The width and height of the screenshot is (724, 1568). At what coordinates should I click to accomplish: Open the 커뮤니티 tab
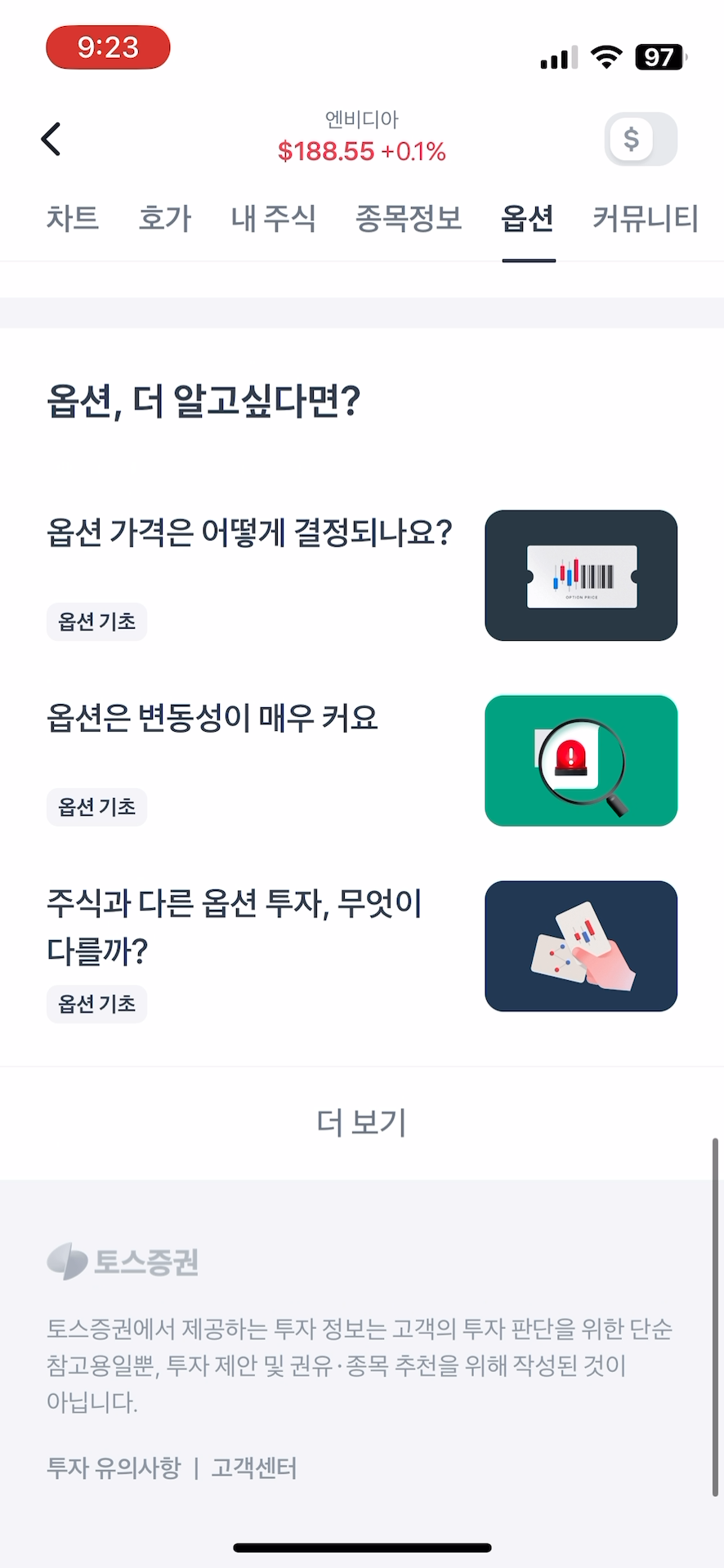(645, 219)
